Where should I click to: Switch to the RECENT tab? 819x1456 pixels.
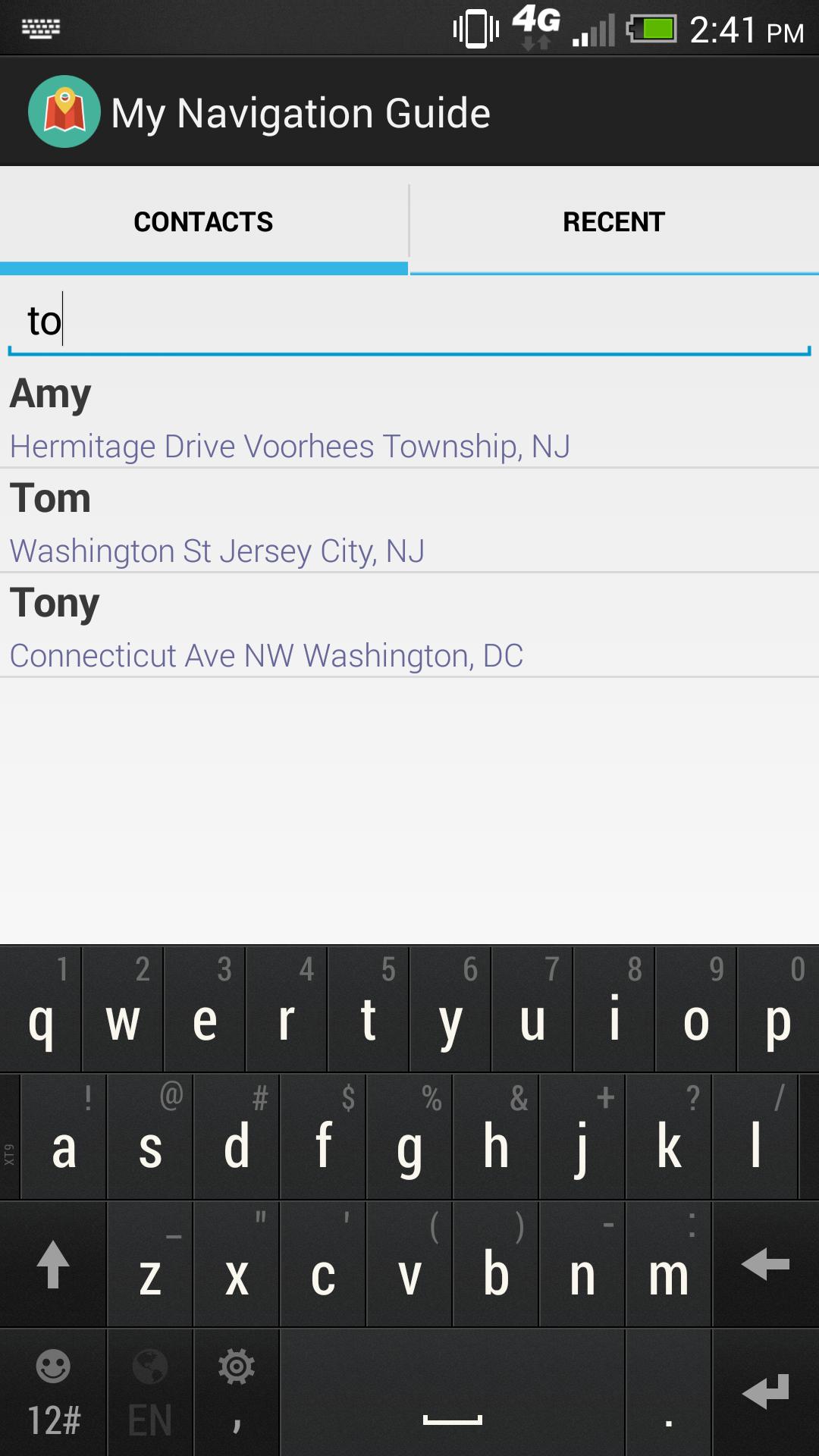pos(612,221)
